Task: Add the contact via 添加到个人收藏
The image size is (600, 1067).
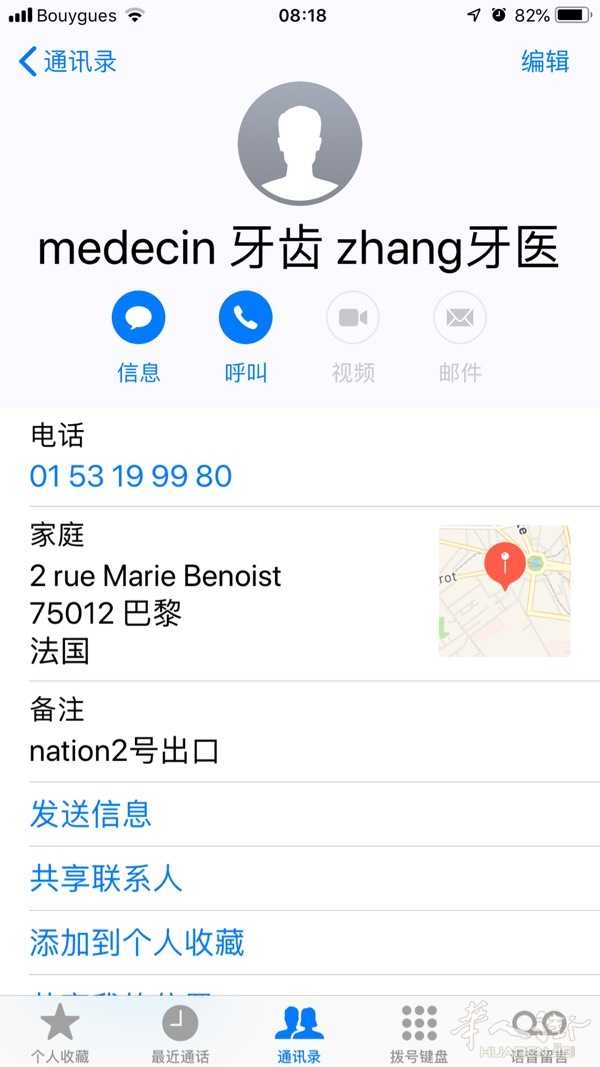Action: [137, 942]
